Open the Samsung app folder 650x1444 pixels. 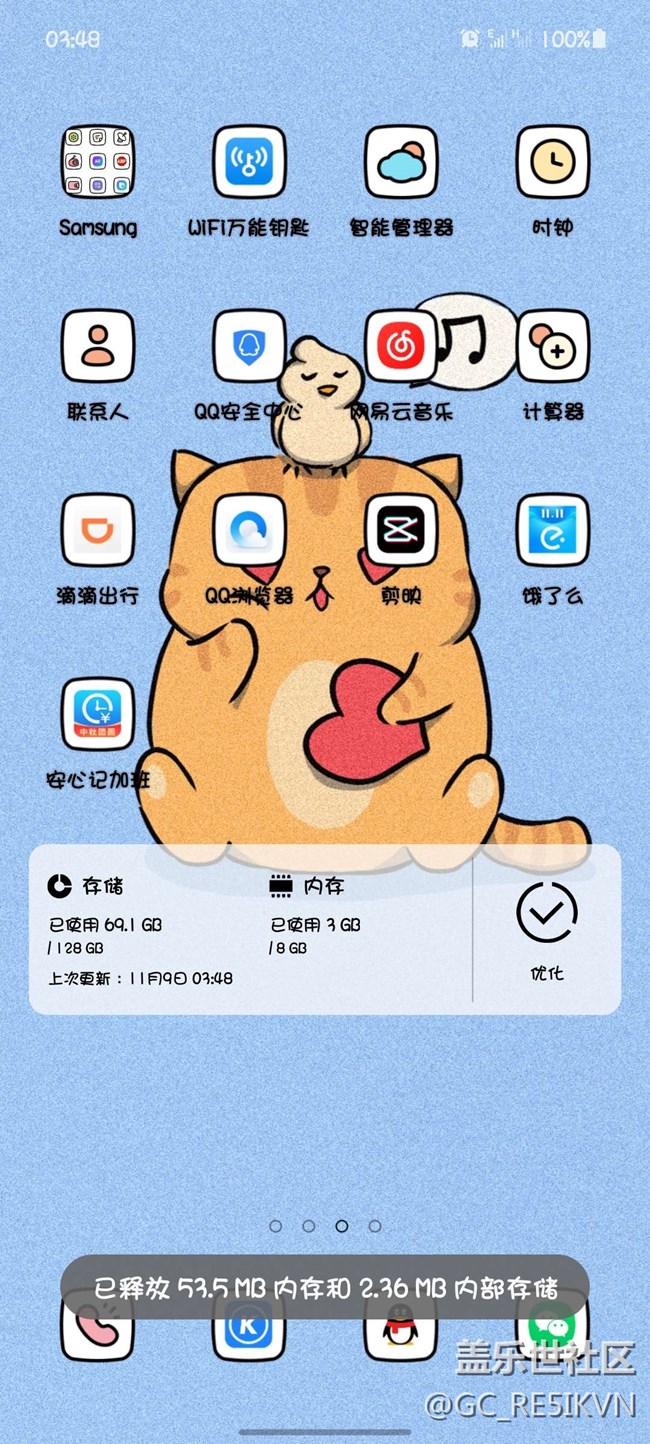coord(98,162)
